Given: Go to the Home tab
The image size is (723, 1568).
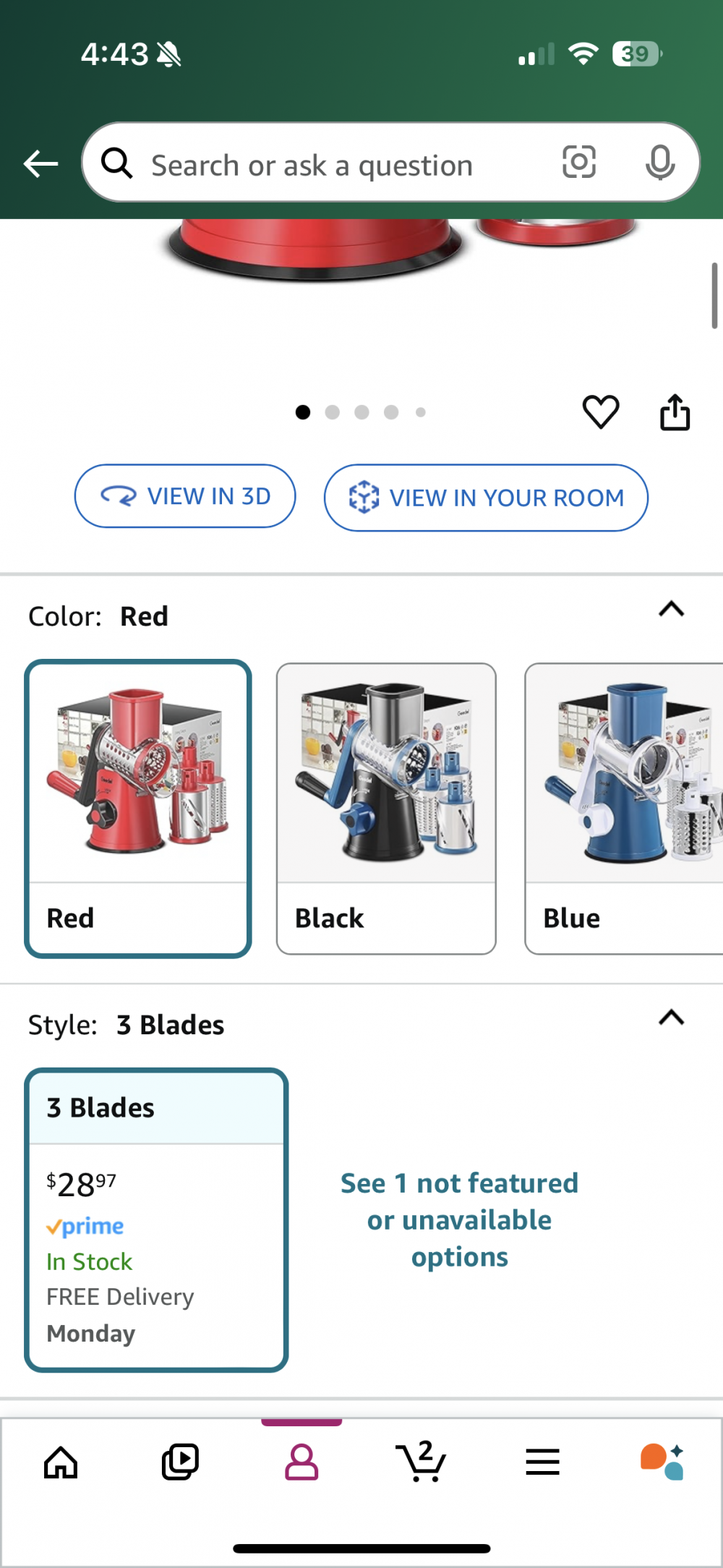Looking at the screenshot, I should click(x=61, y=1462).
